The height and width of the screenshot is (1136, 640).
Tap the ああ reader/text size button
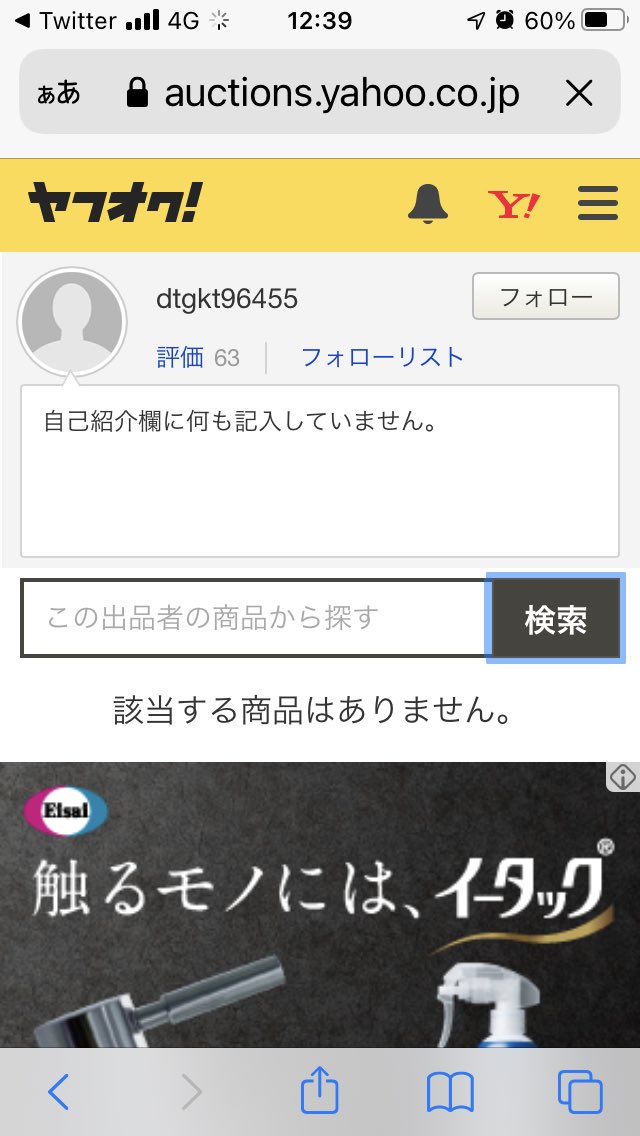[x=59, y=94]
